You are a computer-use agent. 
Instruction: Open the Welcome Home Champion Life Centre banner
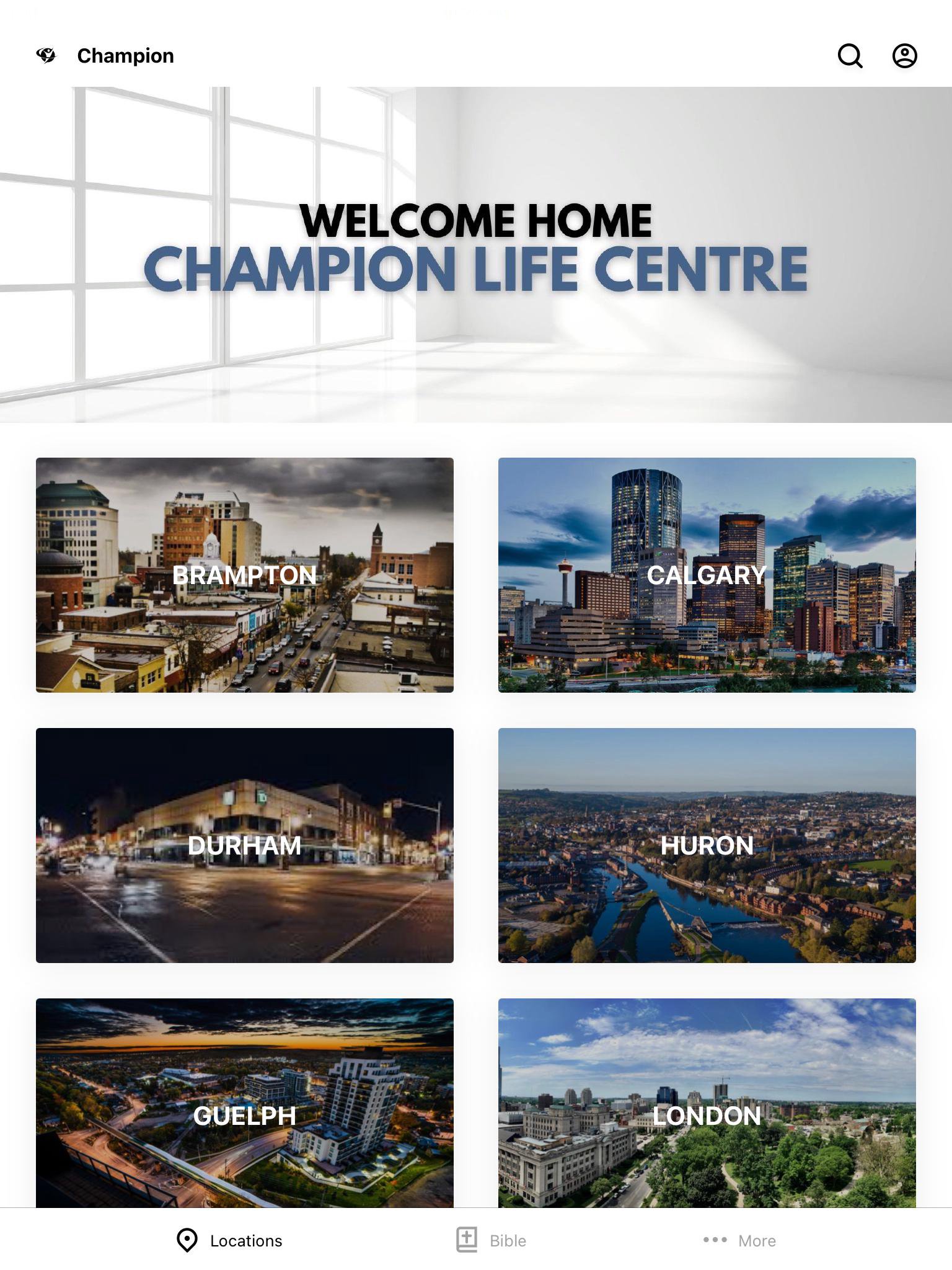pos(476,254)
